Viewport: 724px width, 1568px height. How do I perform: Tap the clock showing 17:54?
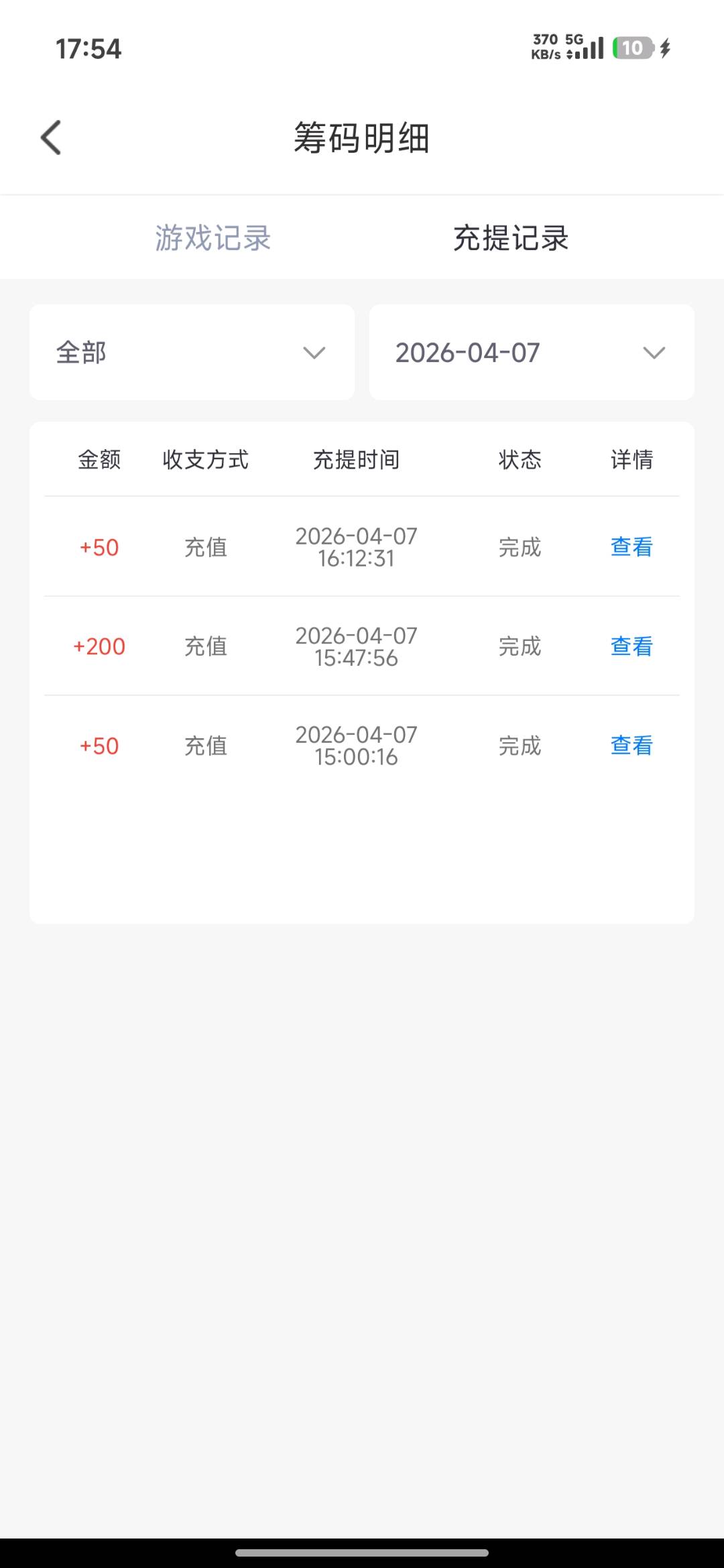click(x=88, y=48)
